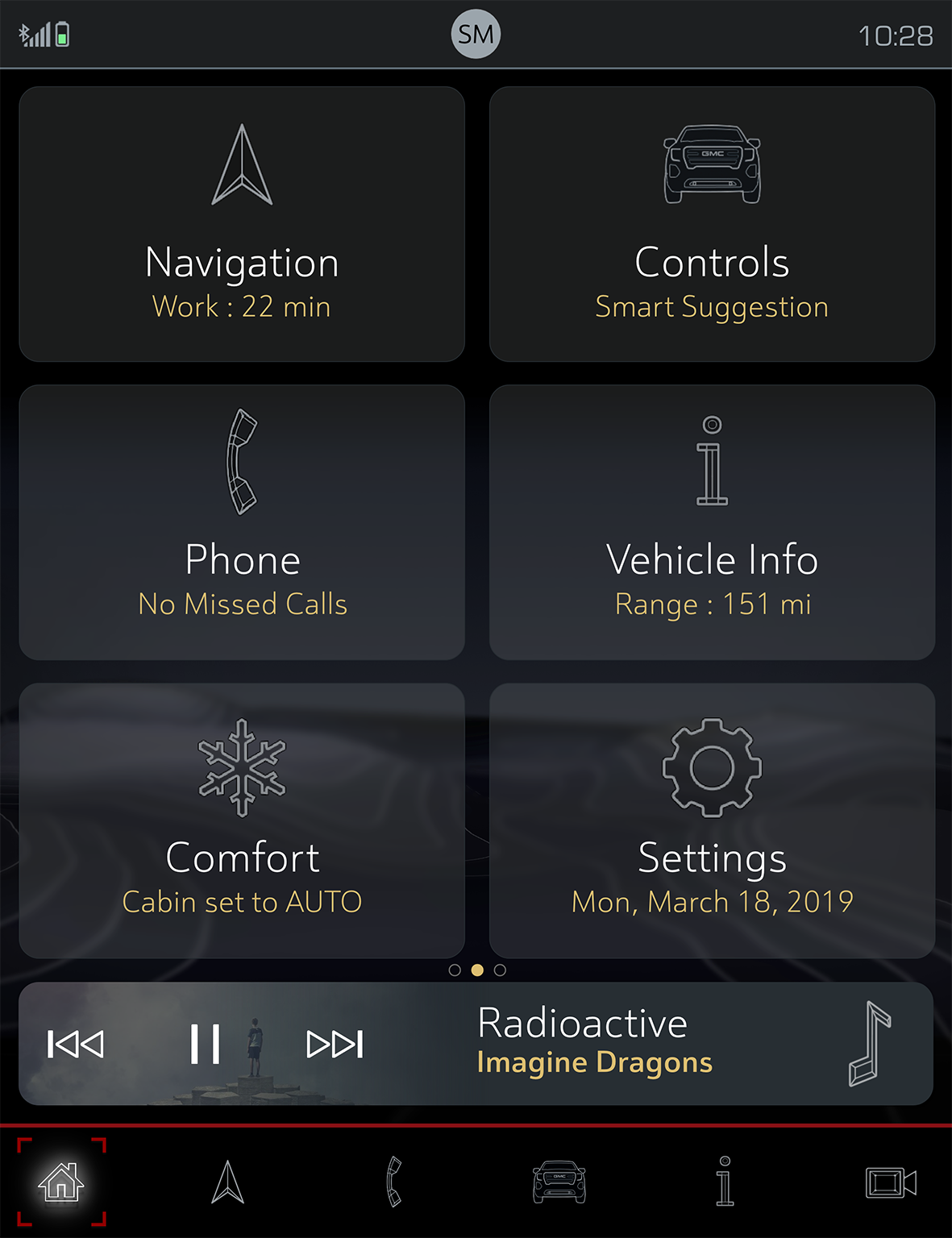This screenshot has height=1238, width=952.
Task: Pause the song Radioactive
Action: pos(205,1044)
